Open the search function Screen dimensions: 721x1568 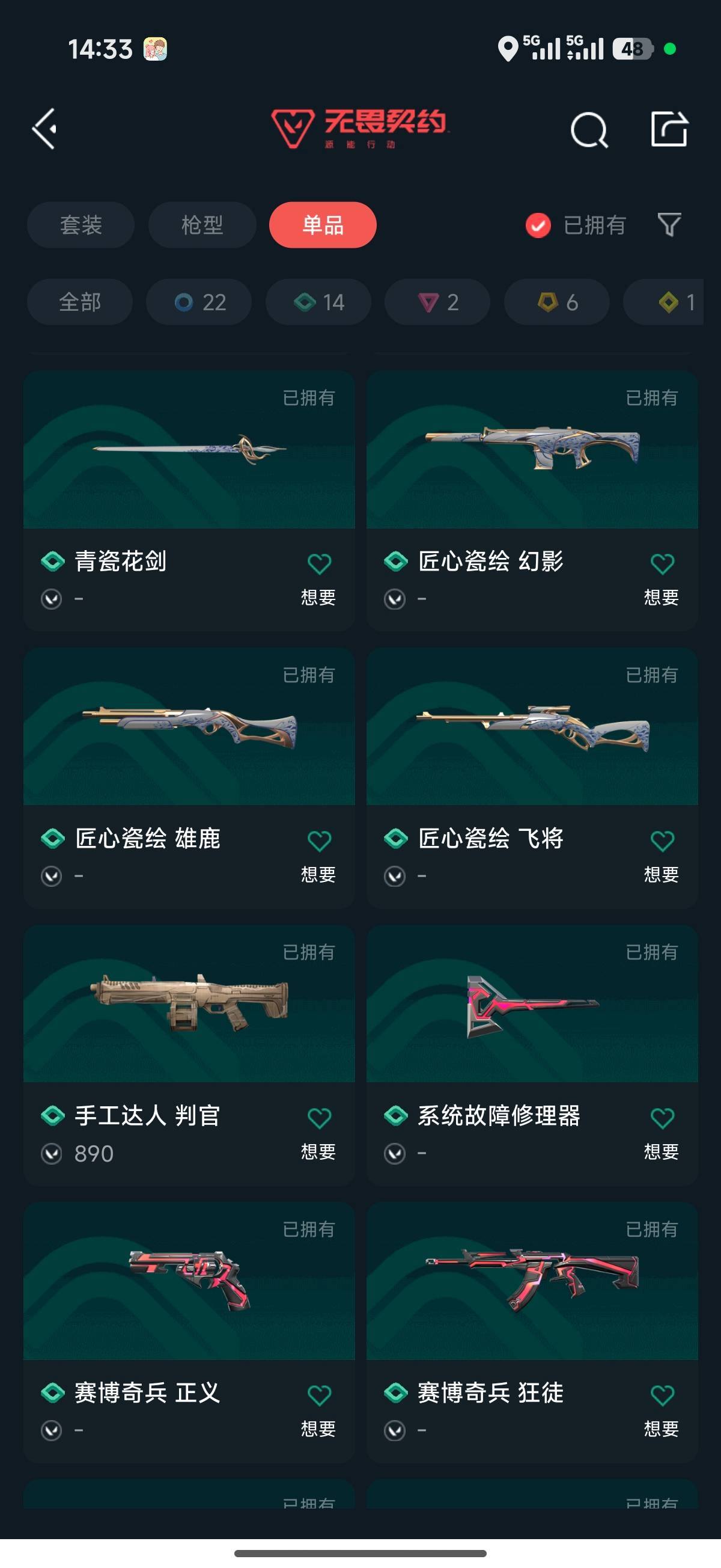pos(588,130)
